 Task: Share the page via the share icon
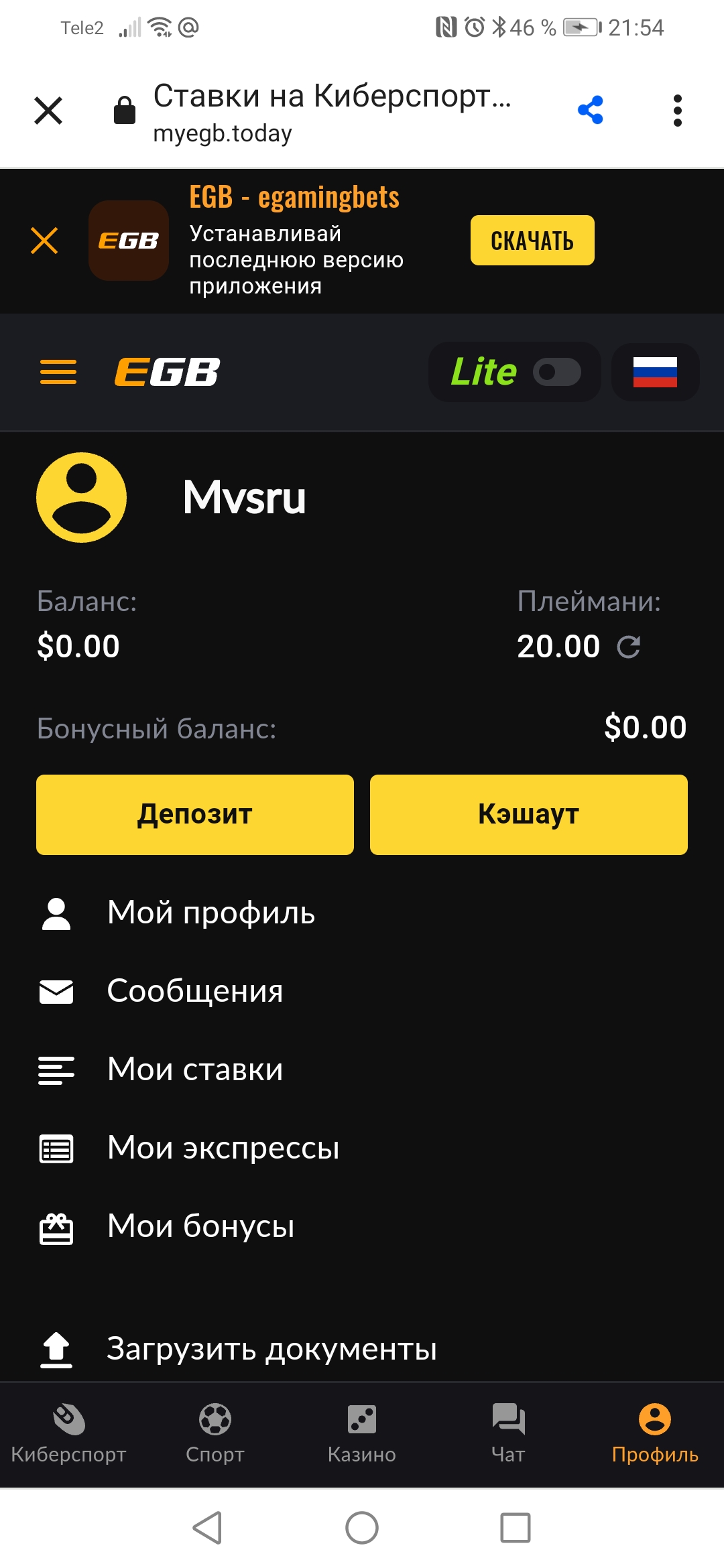point(591,111)
